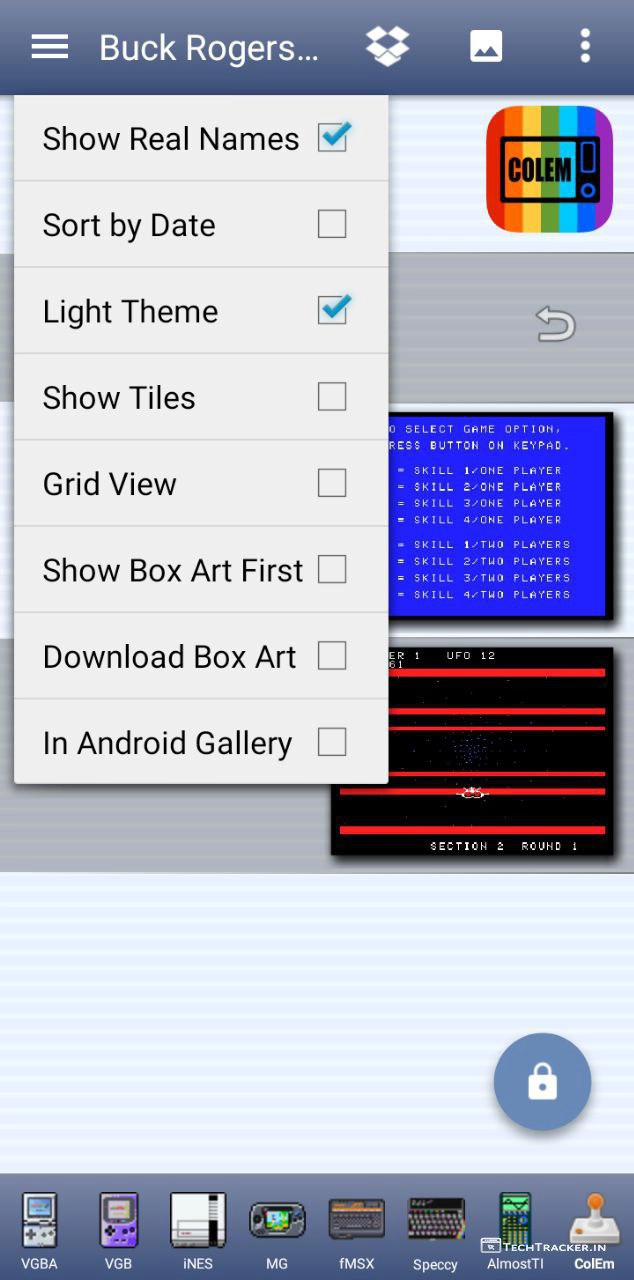Switch to the VGB emulator
Image resolution: width=634 pixels, height=1280 pixels.
coord(118,1230)
